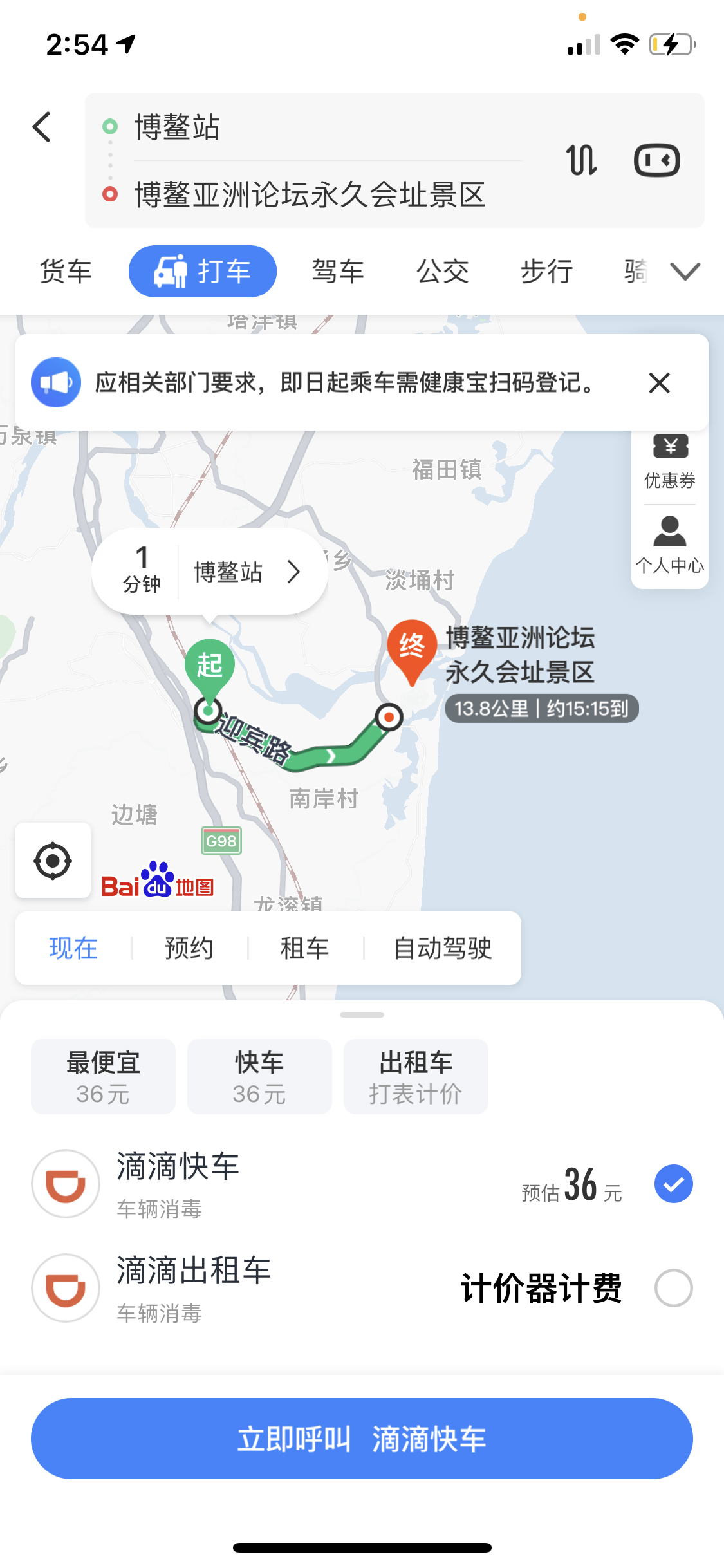Screen dimensions: 724x1568
Task: Select the 预约 booking option
Action: point(189,948)
